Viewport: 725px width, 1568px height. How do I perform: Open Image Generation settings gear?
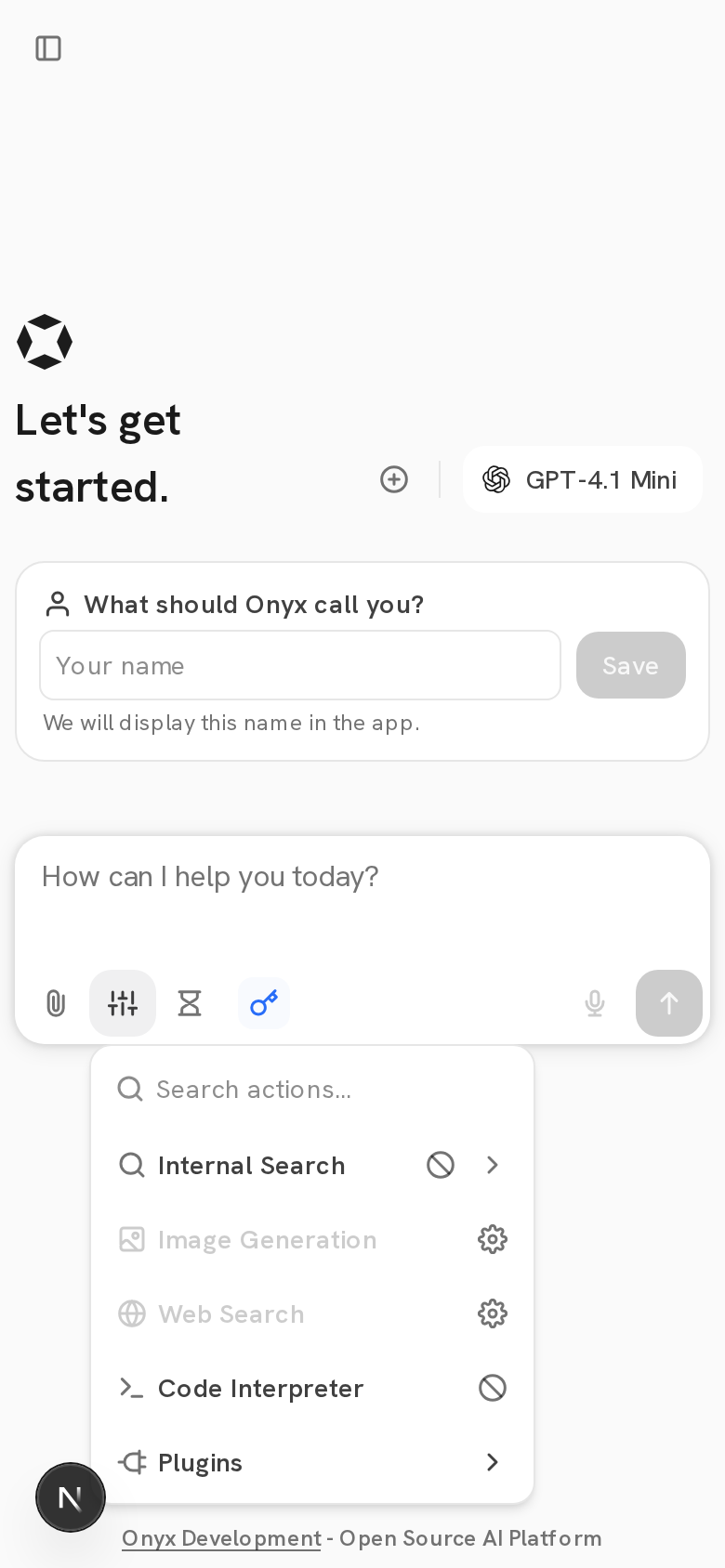tap(493, 1239)
